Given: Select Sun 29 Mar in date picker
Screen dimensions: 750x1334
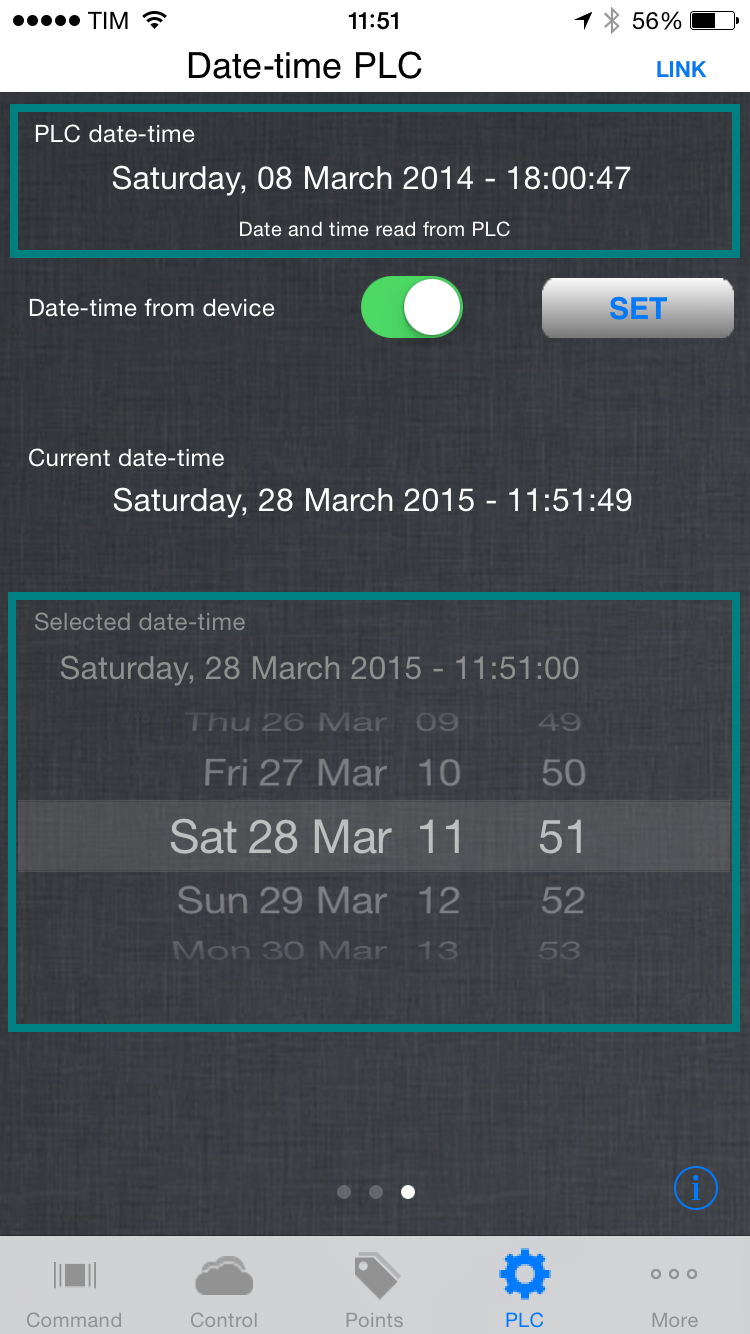Looking at the screenshot, I should (282, 901).
